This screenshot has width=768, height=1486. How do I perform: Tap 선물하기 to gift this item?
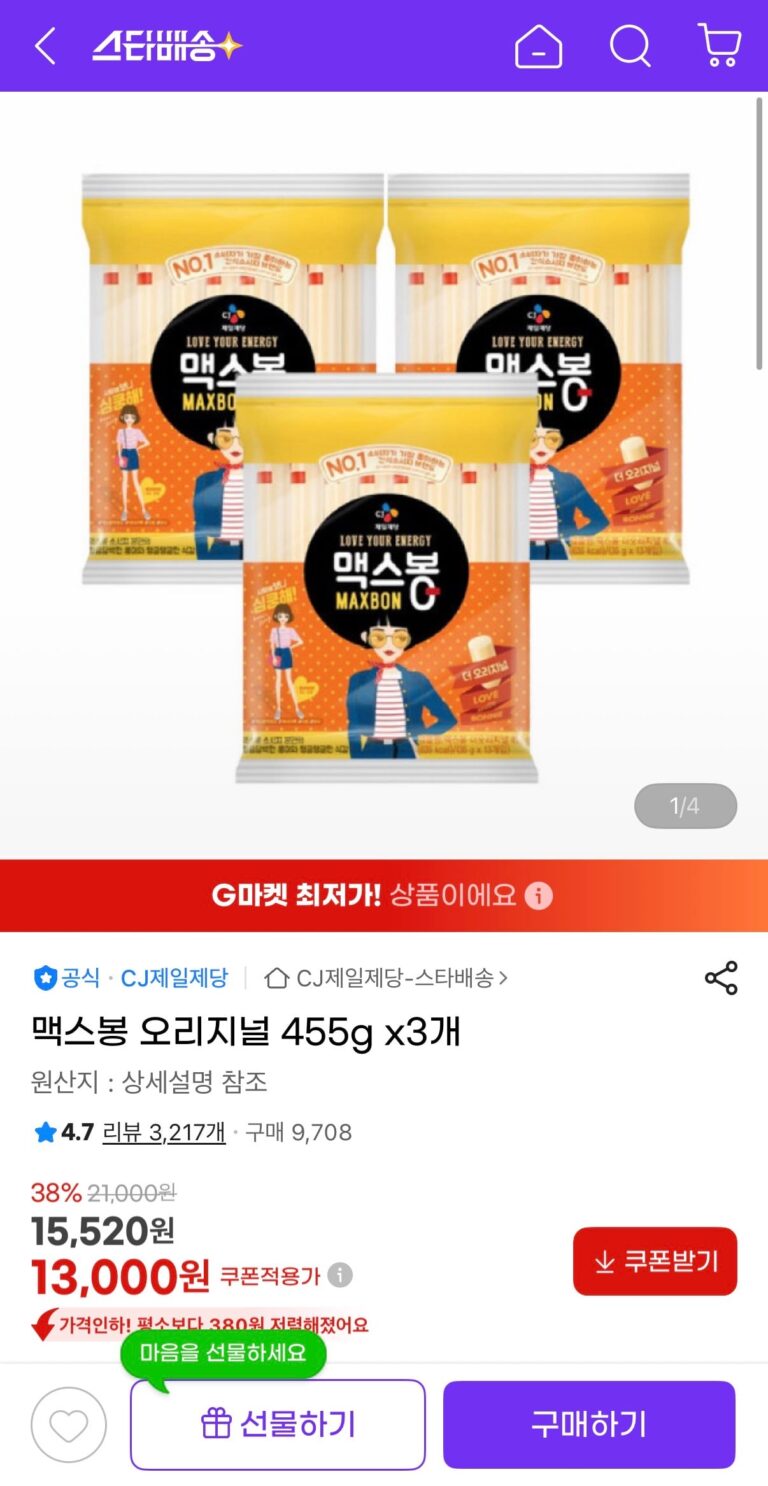point(278,1424)
